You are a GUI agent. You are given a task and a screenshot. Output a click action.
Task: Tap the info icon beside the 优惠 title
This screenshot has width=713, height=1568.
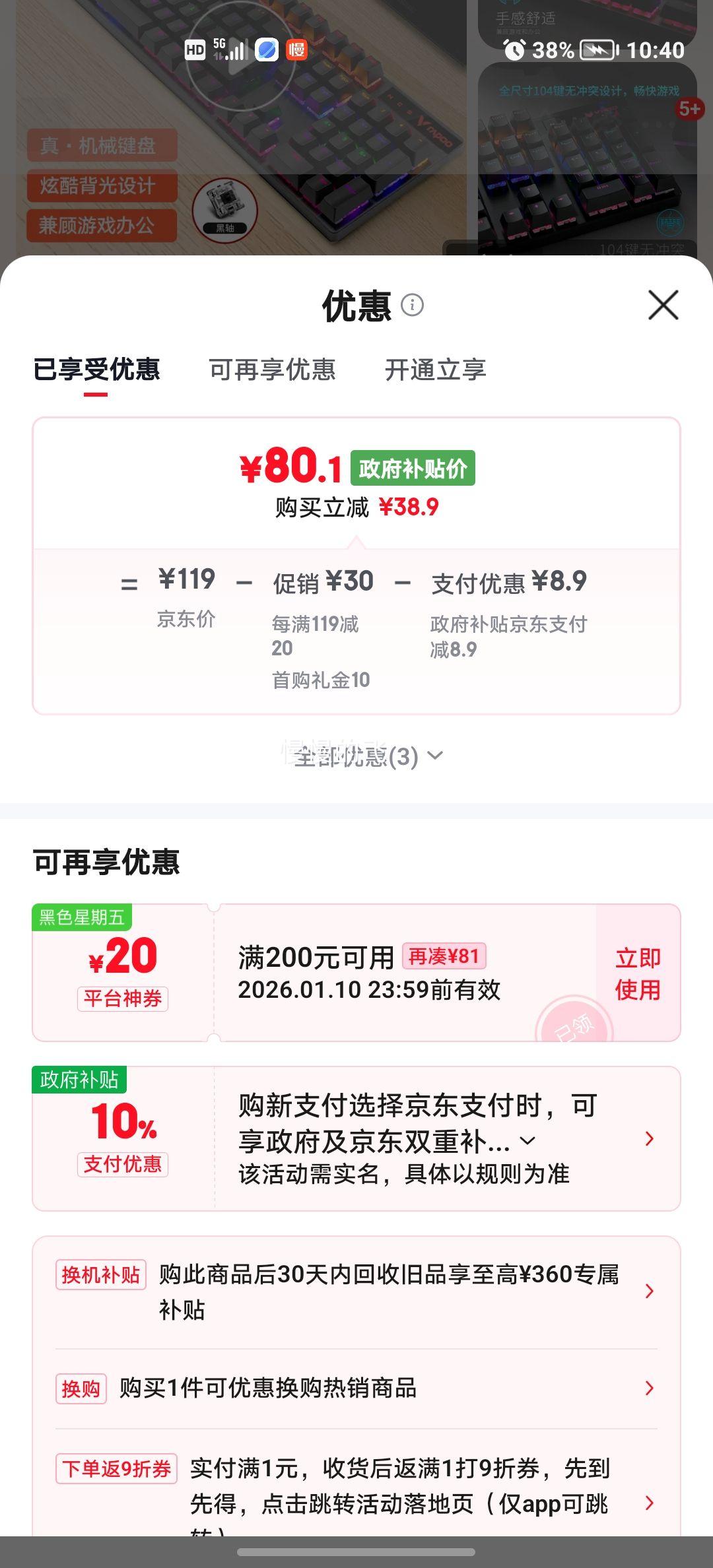click(x=413, y=306)
